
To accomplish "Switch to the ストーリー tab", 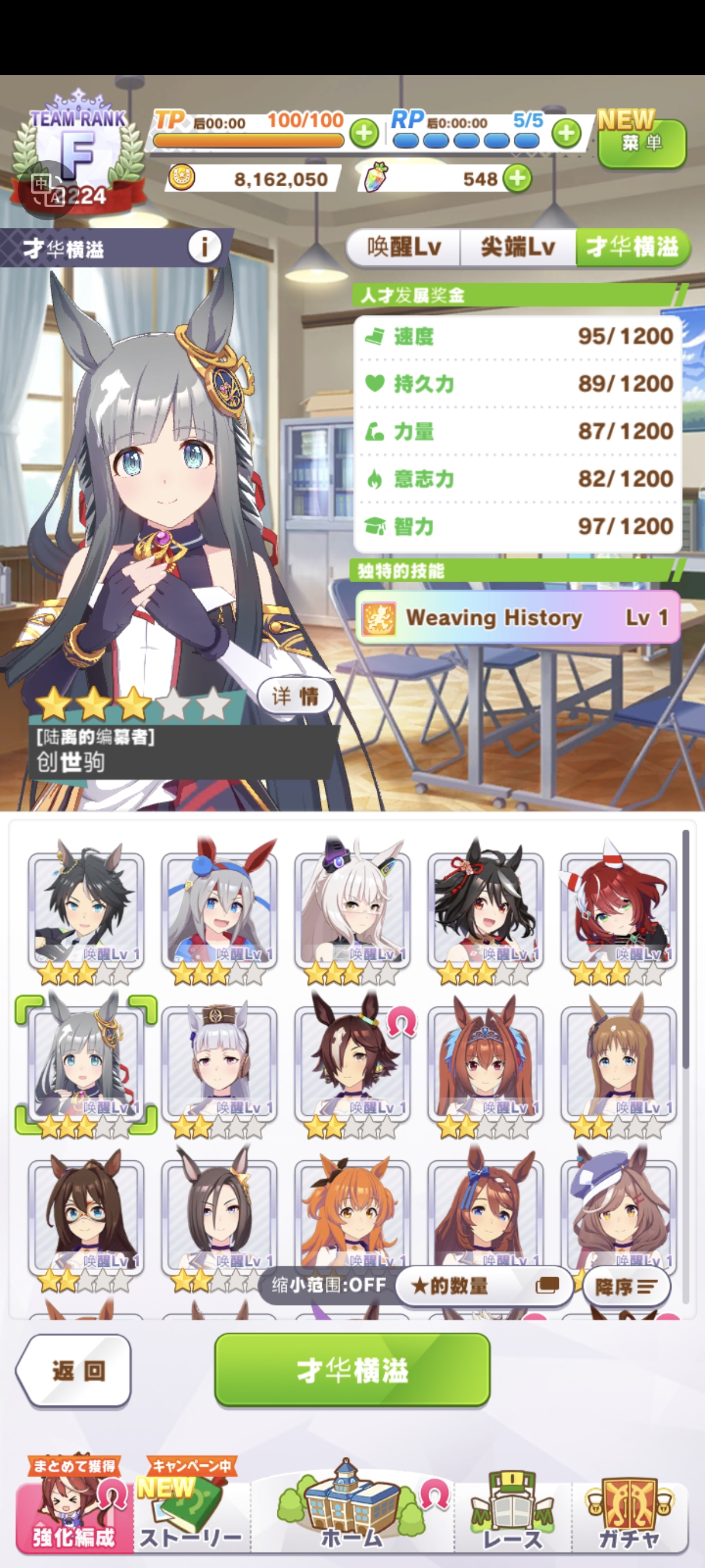I will tap(191, 1510).
